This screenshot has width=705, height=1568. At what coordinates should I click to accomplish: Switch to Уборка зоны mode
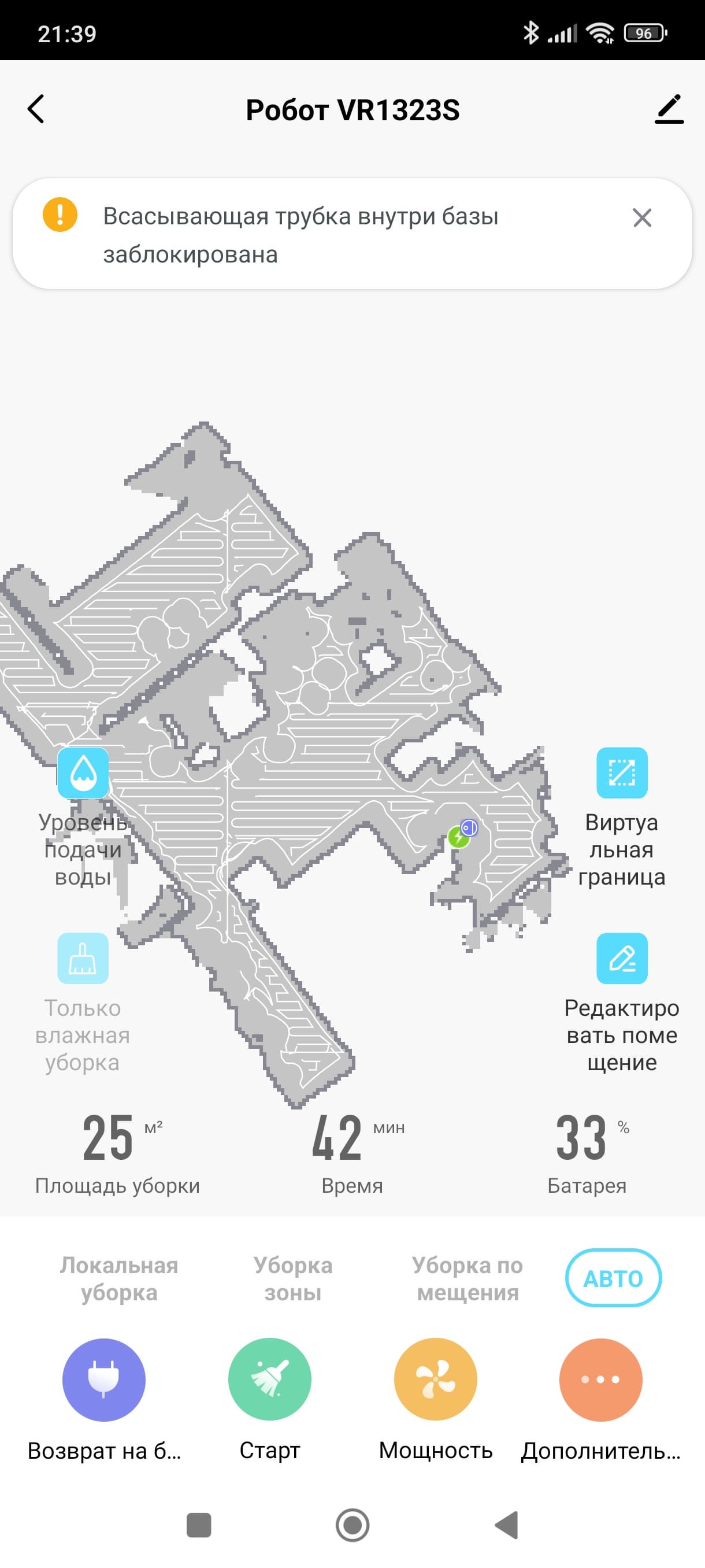pos(292,1278)
